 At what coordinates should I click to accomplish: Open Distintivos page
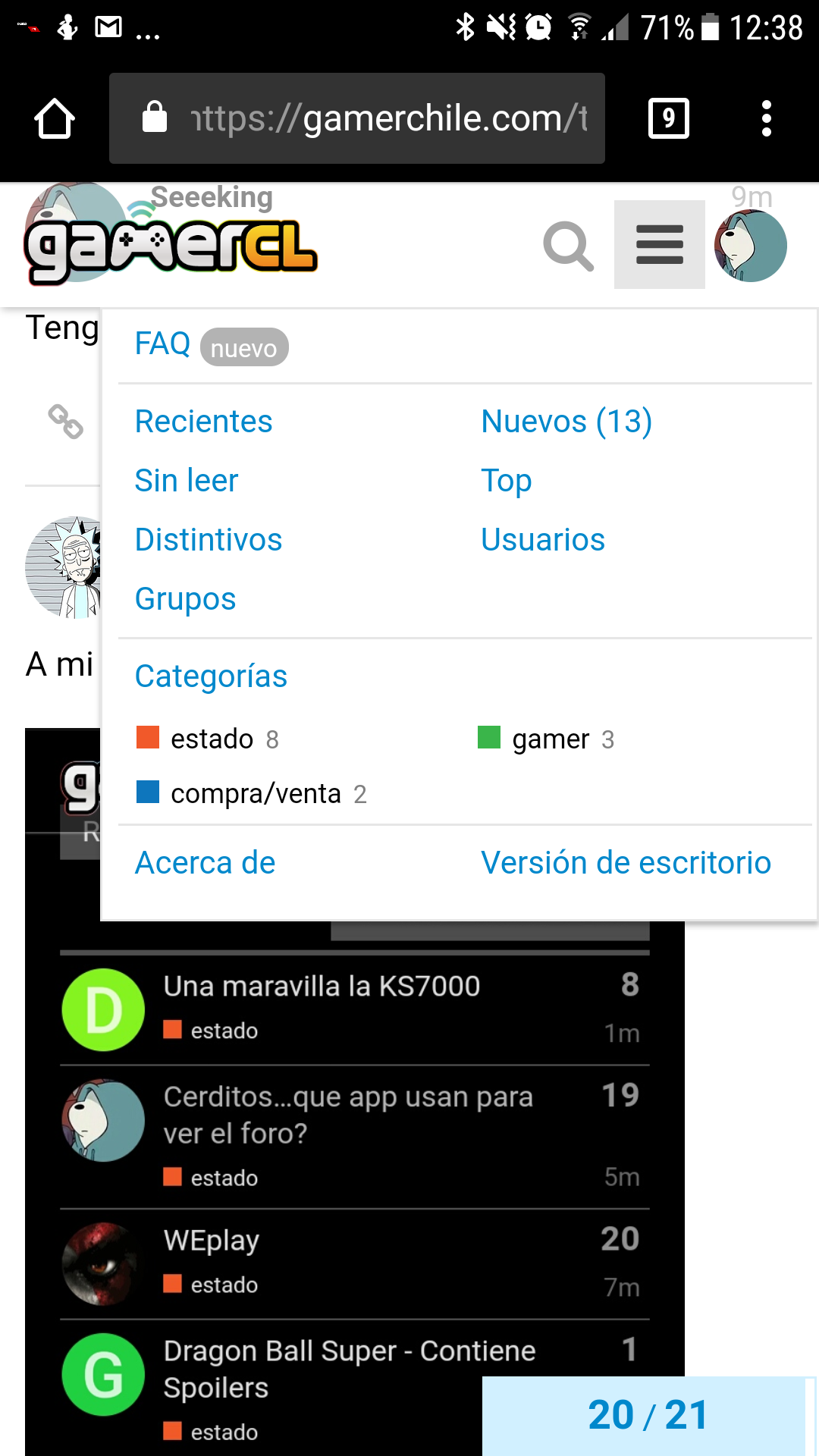[x=209, y=540]
